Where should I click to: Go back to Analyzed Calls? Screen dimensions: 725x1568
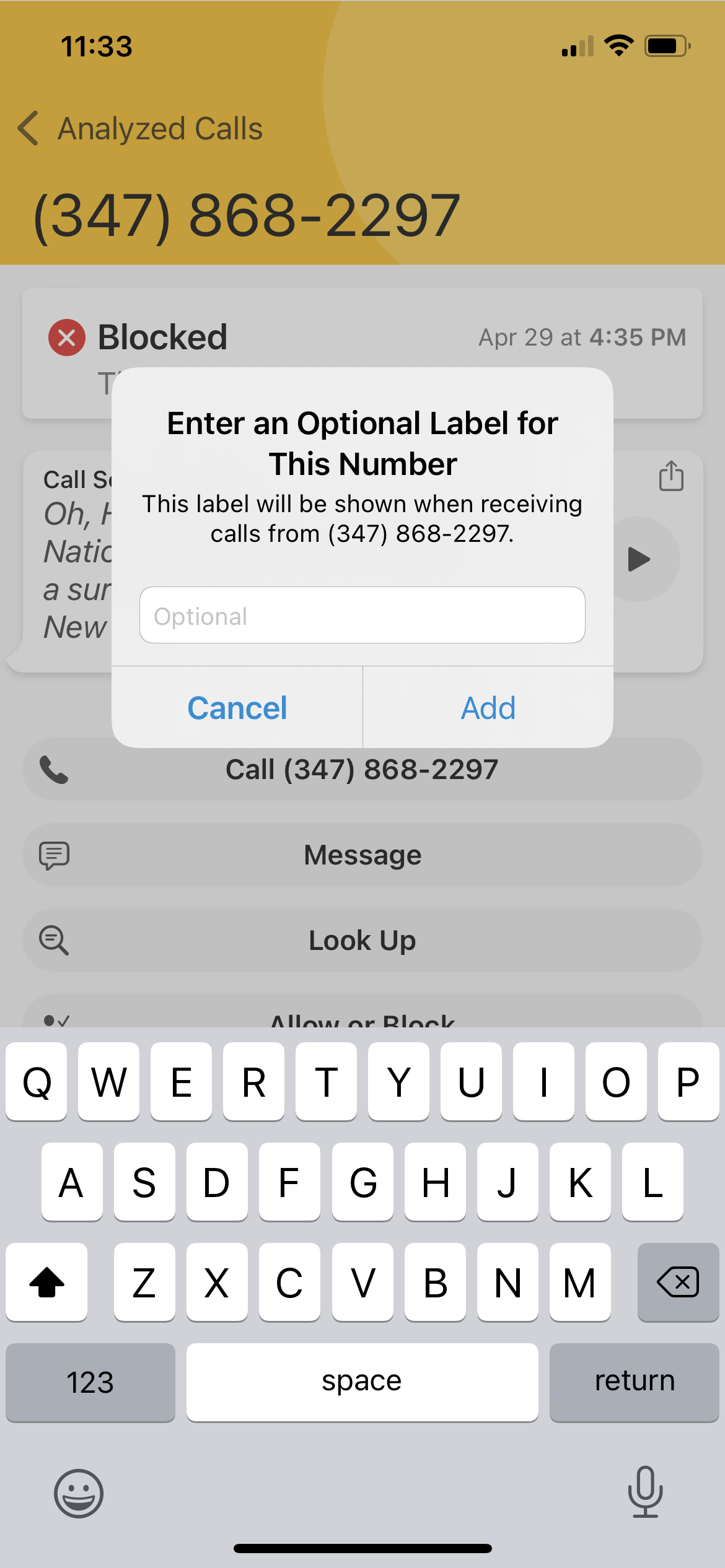pos(141,129)
